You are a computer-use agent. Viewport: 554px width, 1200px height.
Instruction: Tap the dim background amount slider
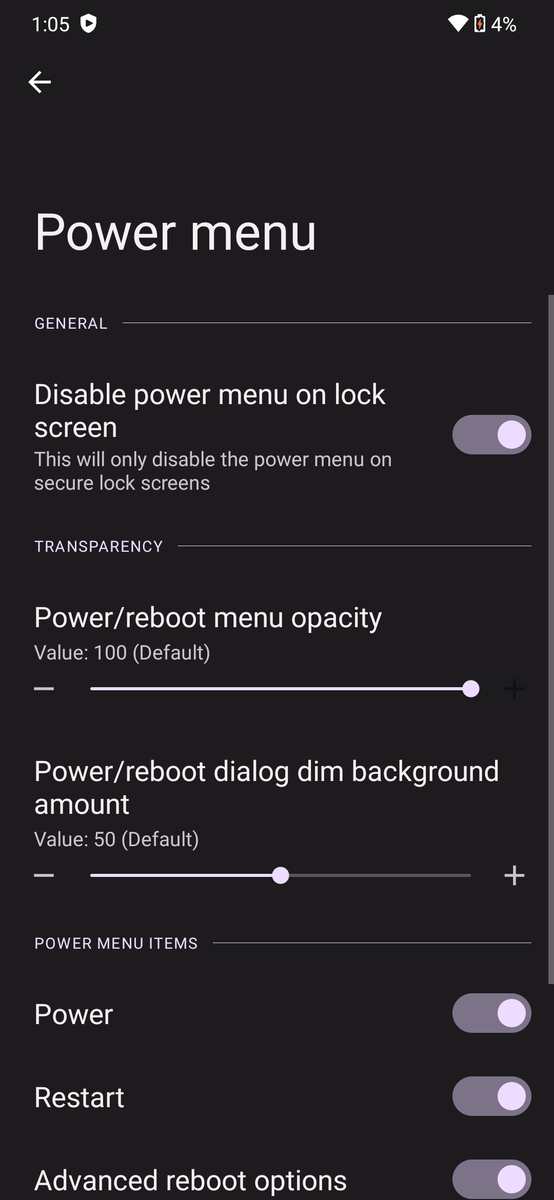pyautogui.click(x=280, y=875)
